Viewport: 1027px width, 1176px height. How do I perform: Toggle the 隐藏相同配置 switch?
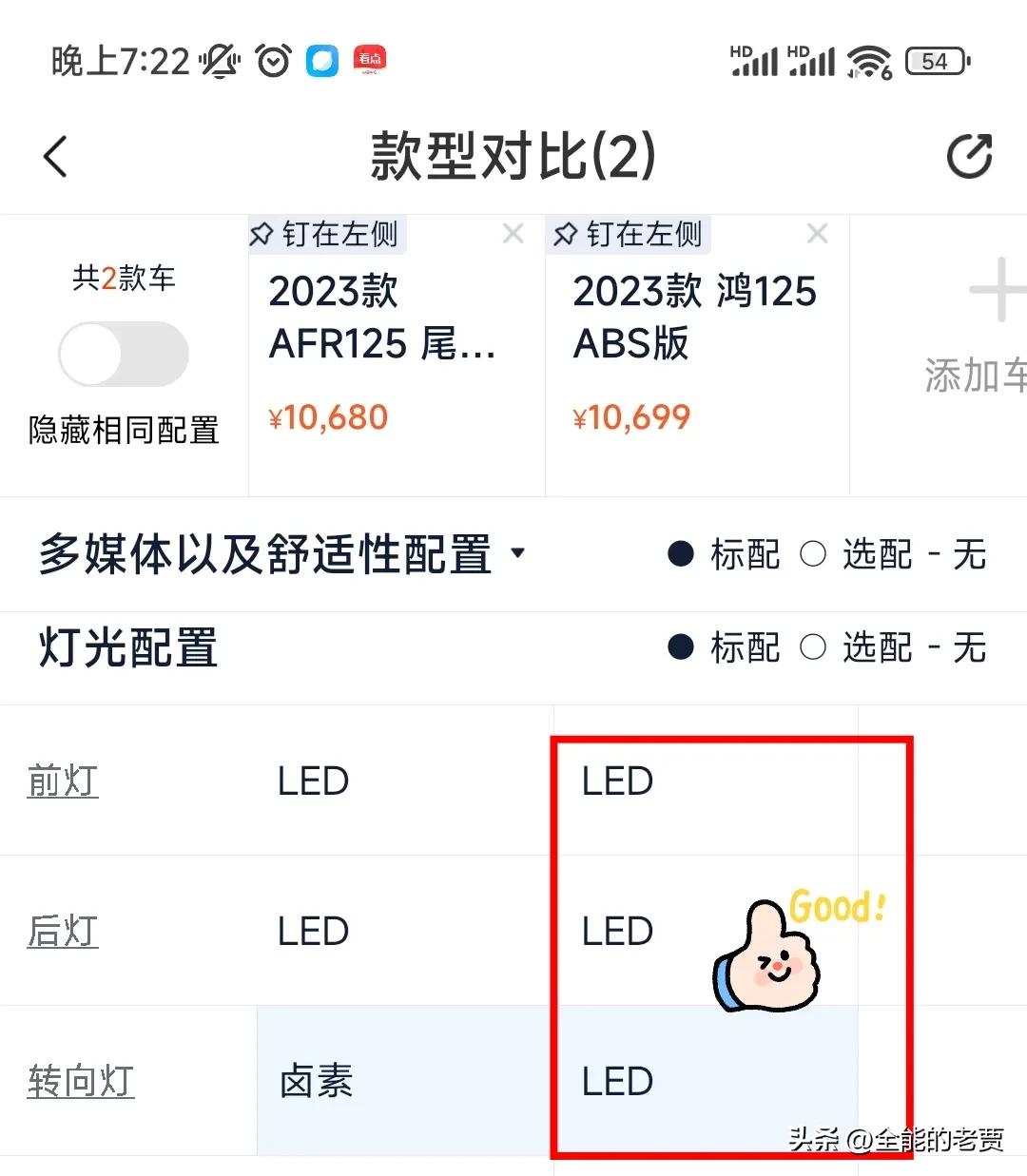coord(123,353)
